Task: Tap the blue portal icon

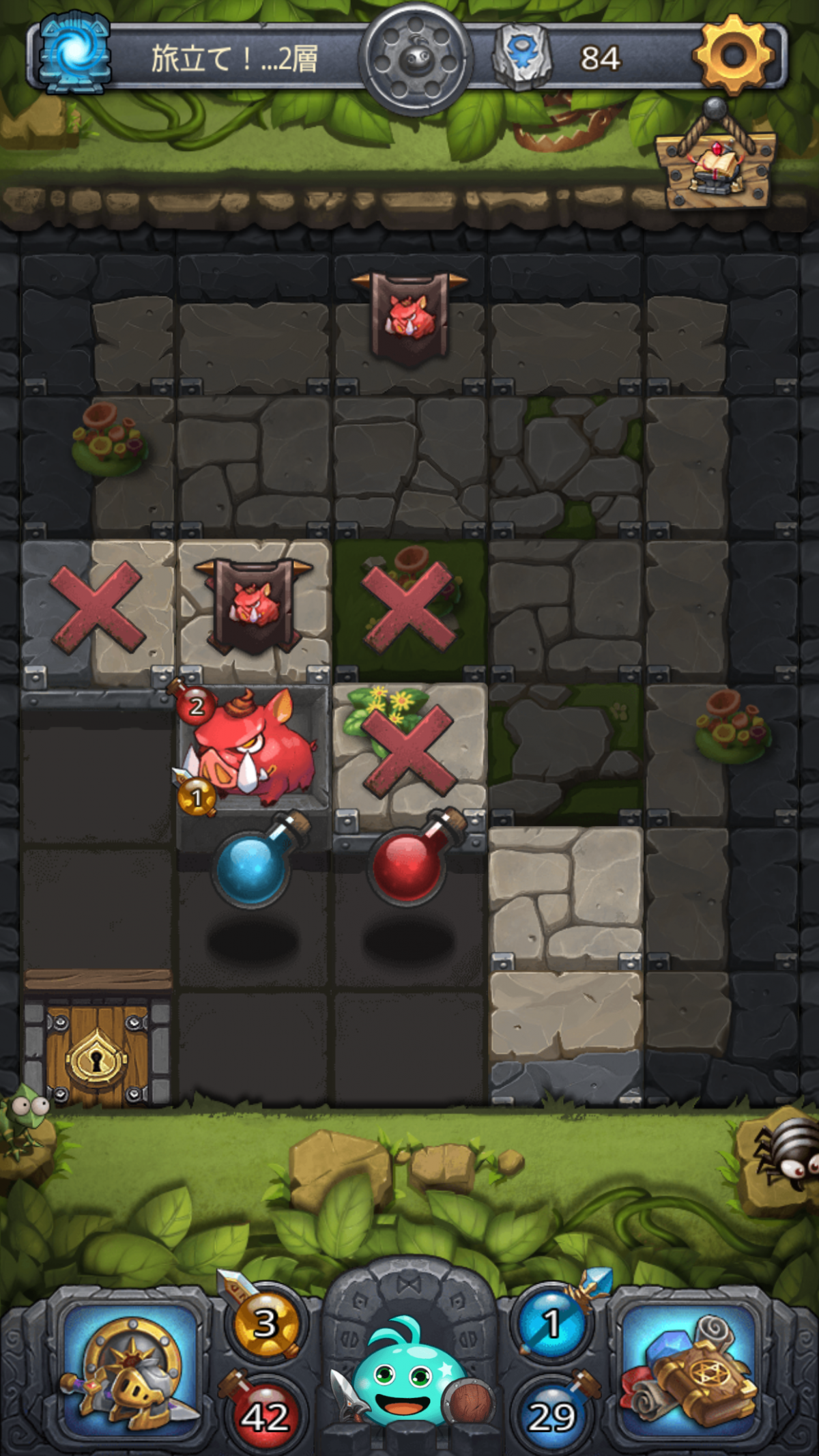Action: (x=74, y=52)
